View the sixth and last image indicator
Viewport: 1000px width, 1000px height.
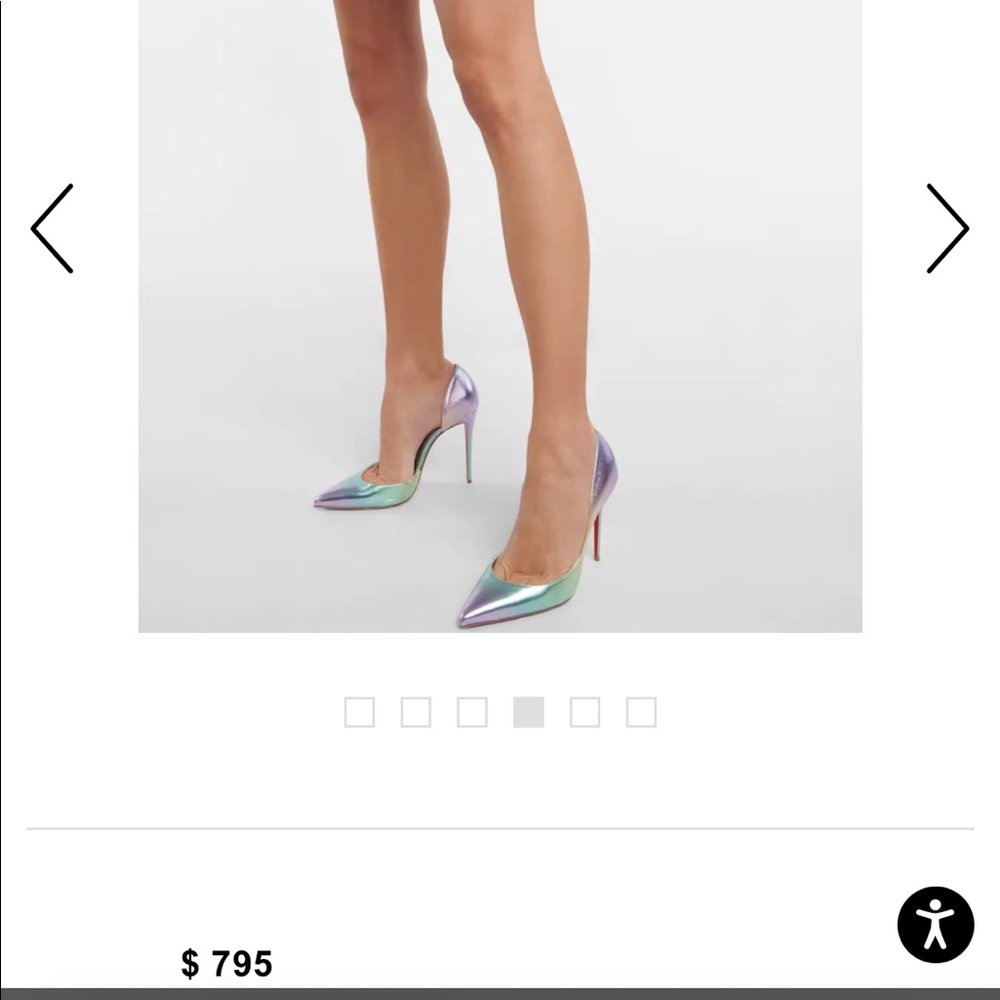641,712
